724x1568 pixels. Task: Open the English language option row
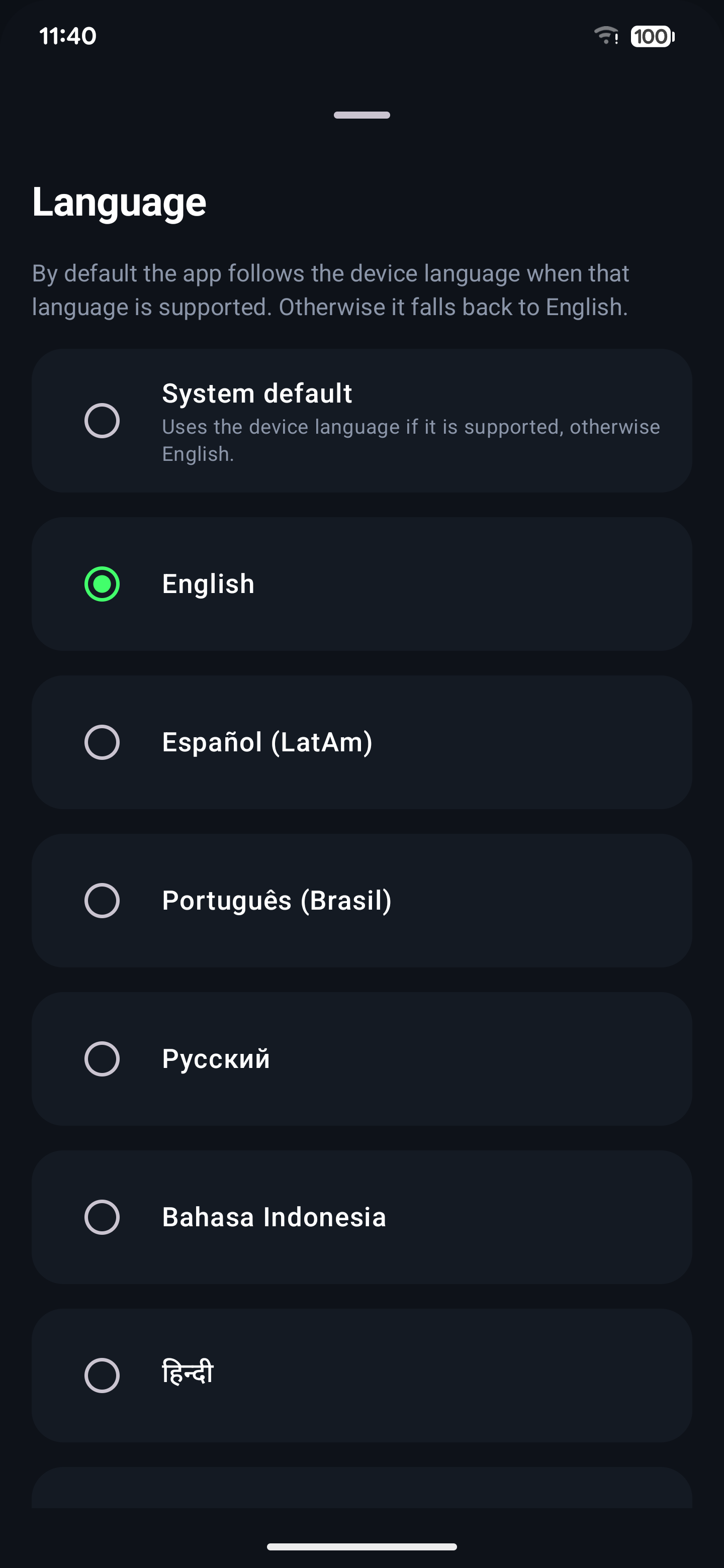click(x=361, y=583)
